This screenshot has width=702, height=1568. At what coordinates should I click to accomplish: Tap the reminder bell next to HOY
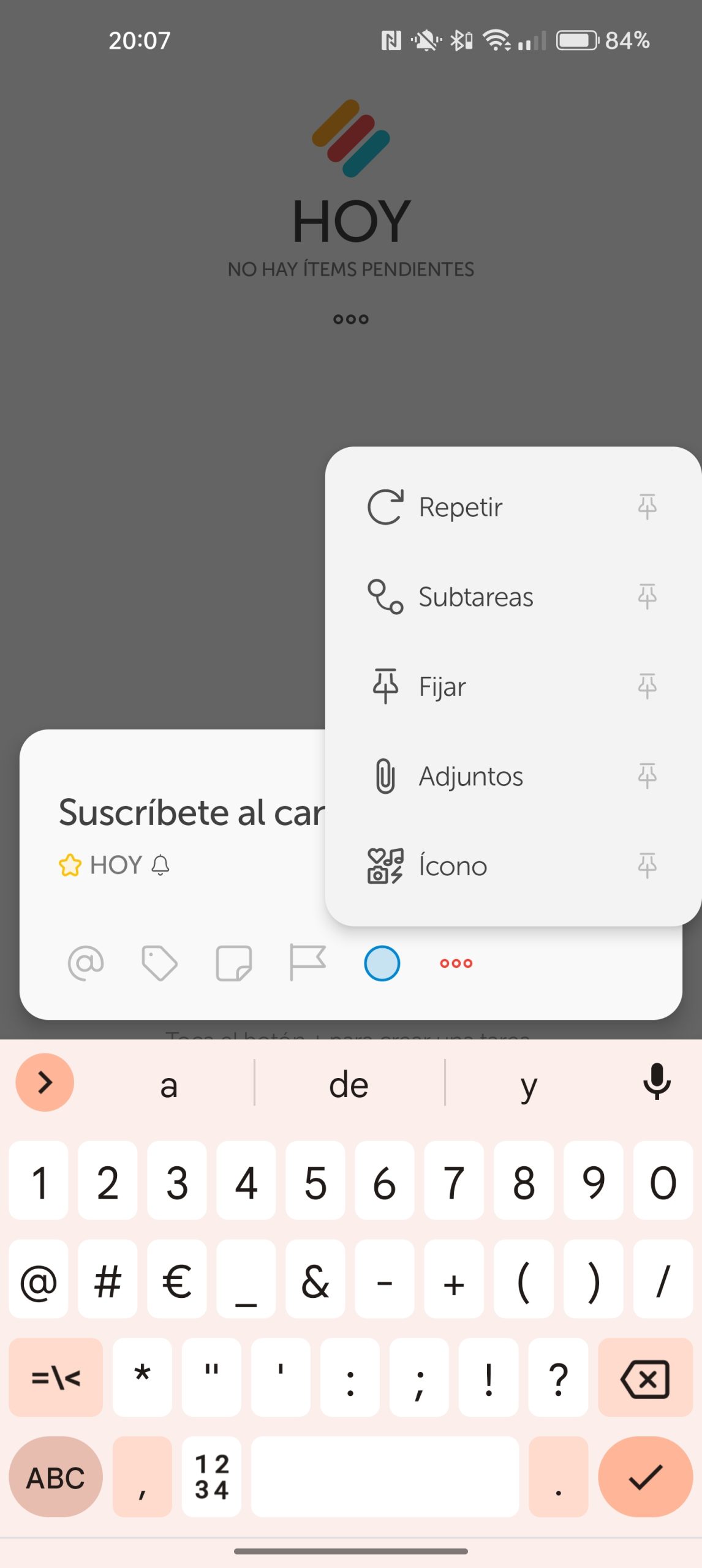click(160, 865)
